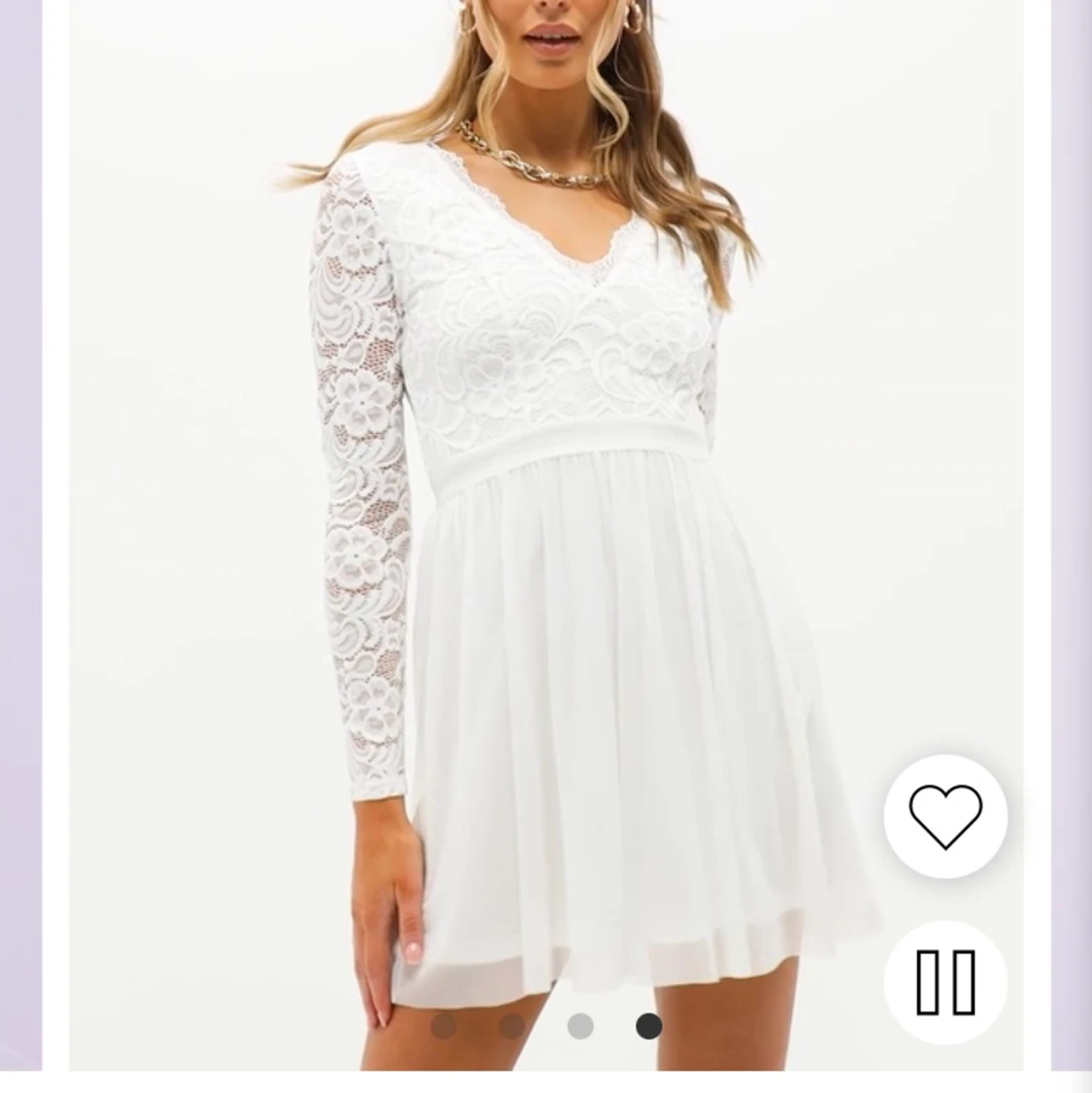The image size is (1092, 1093).
Task: Save this white lace dress to favourites
Action: pos(944,816)
